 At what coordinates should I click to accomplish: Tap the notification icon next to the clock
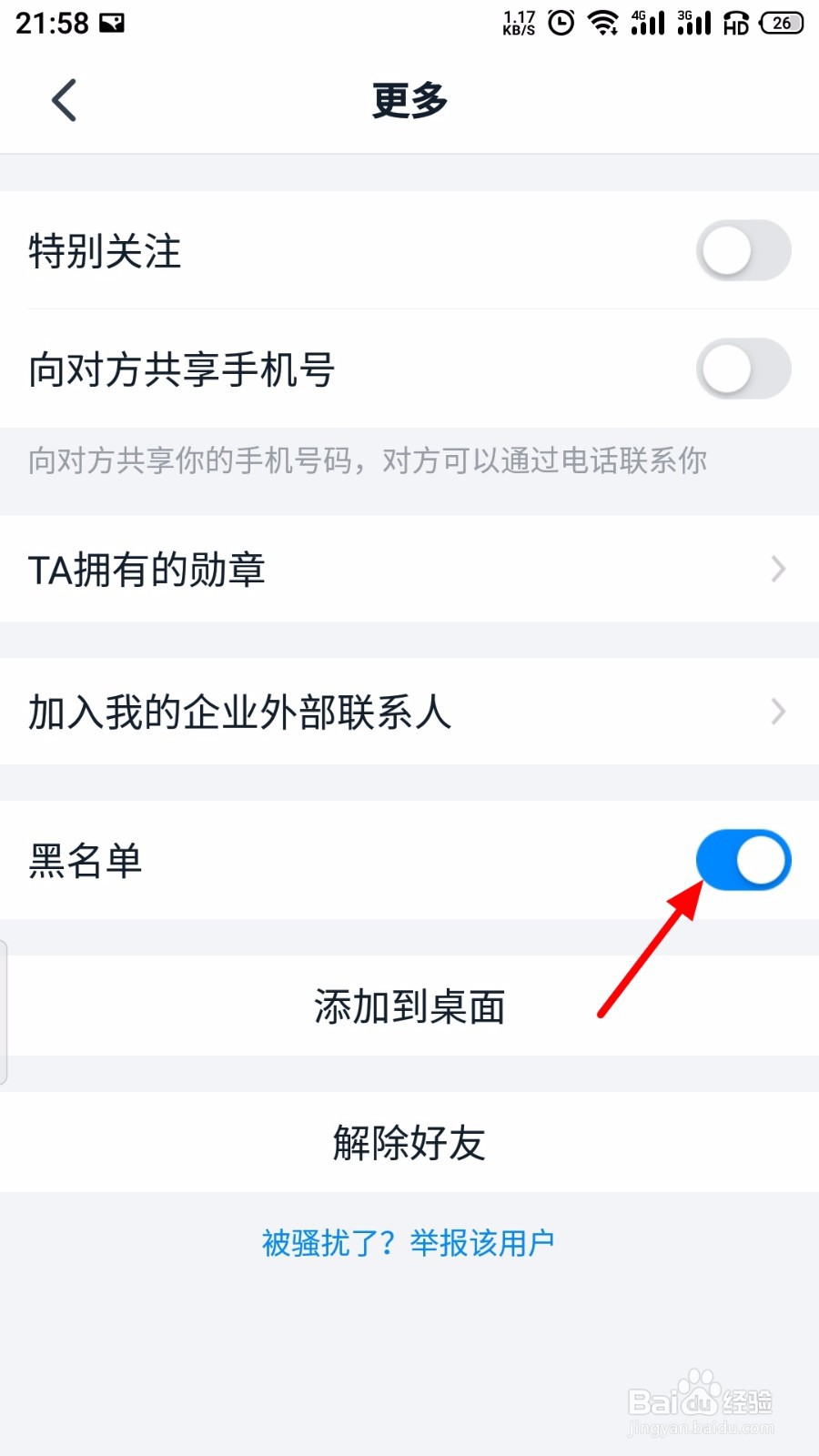click(111, 23)
